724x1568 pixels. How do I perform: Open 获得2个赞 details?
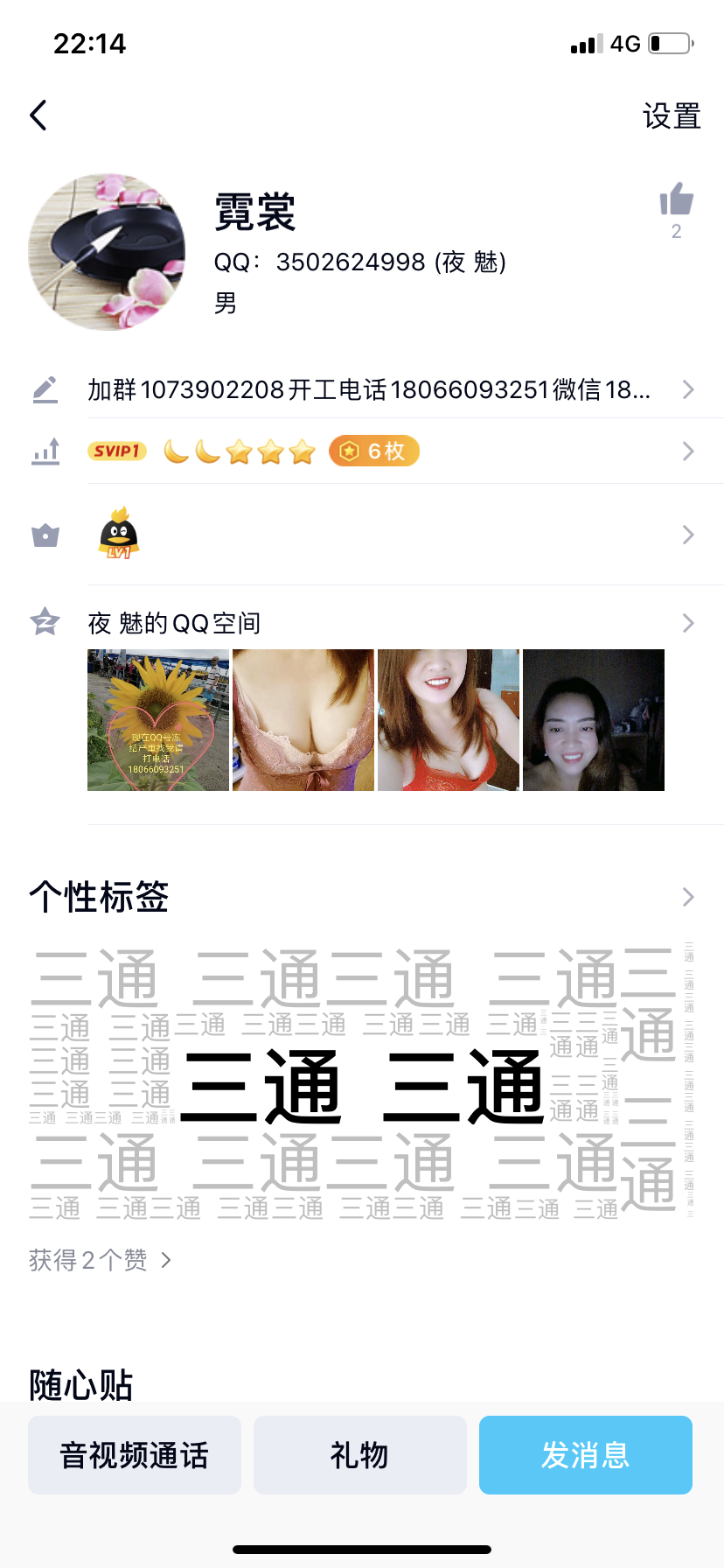click(x=100, y=1260)
